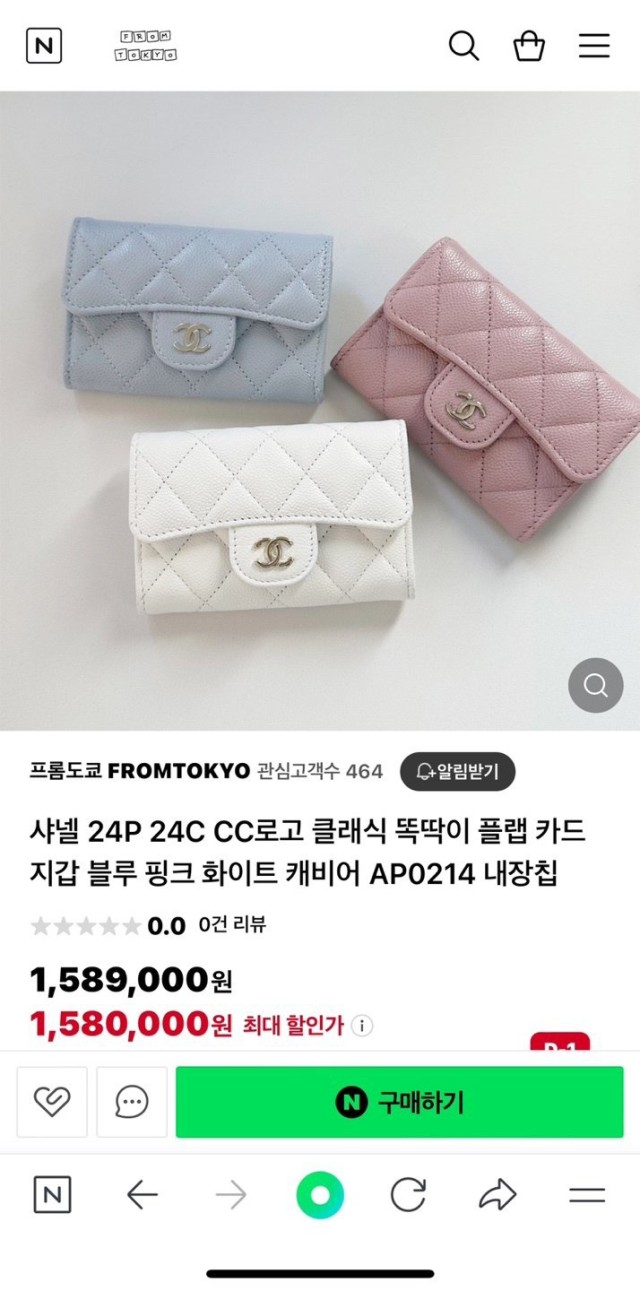Open the top hamburger menu
Viewport: 640px width, 1291px height.
point(594,46)
